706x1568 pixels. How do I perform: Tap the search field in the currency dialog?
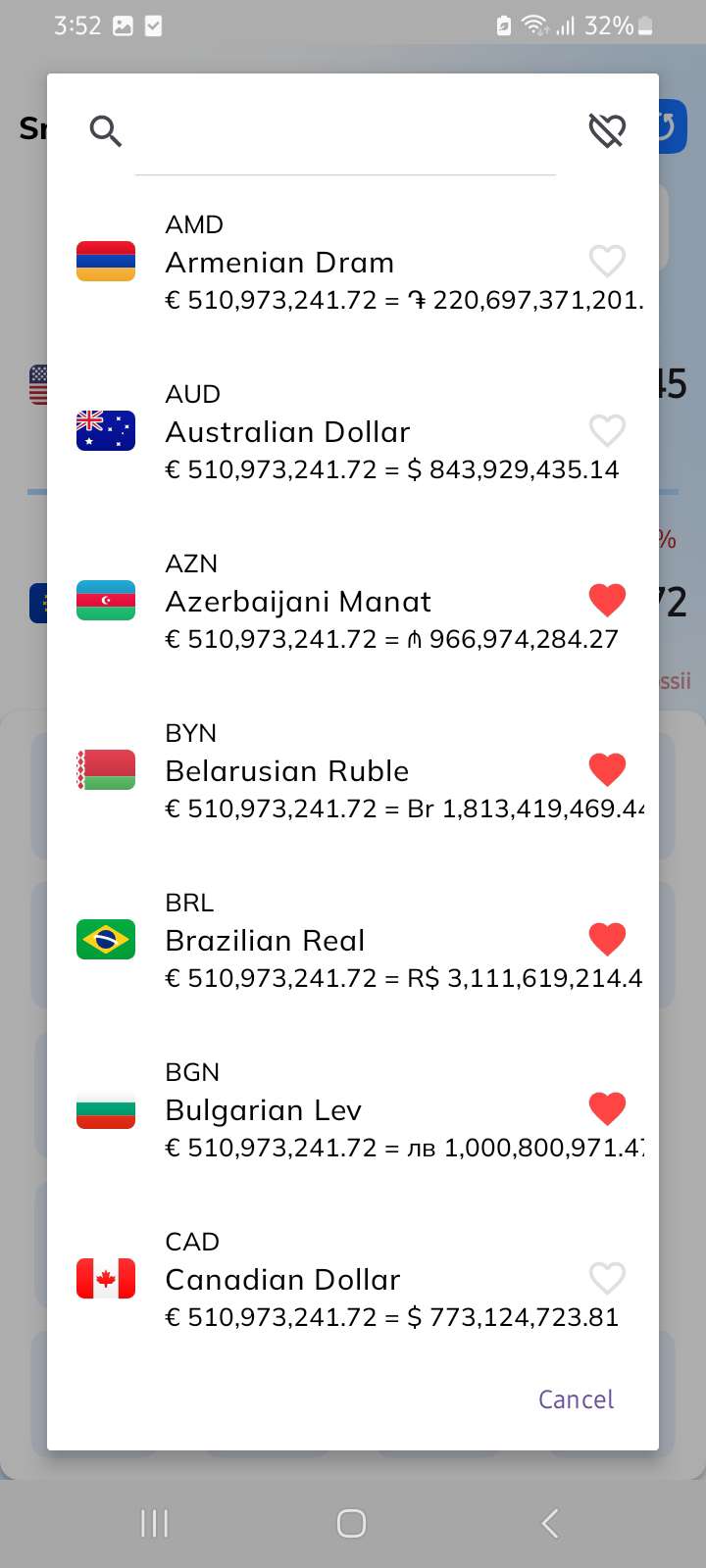click(x=345, y=131)
